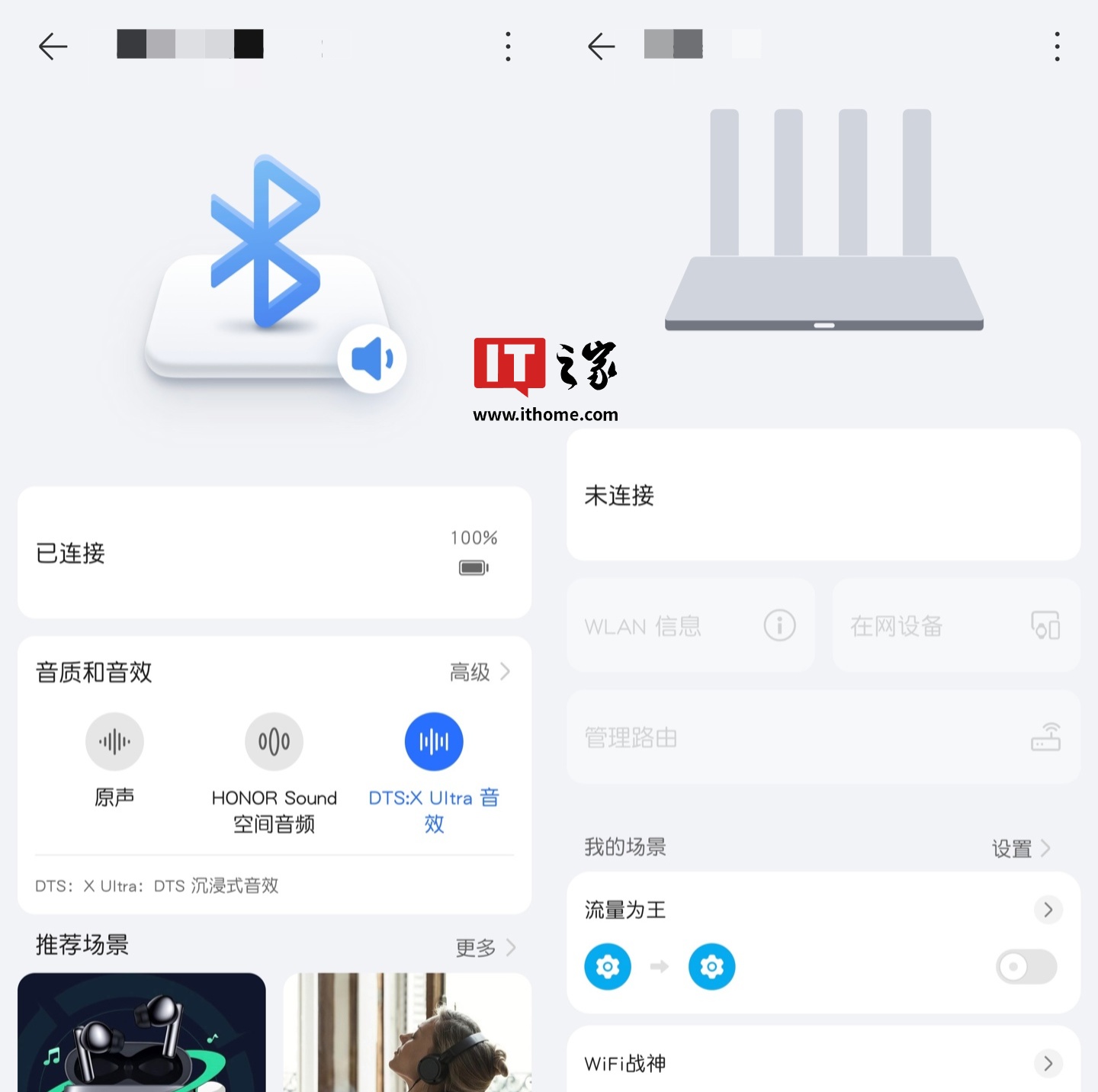Select DTS:X Ultra 音效 mode
The image size is (1098, 1092).
click(x=434, y=742)
